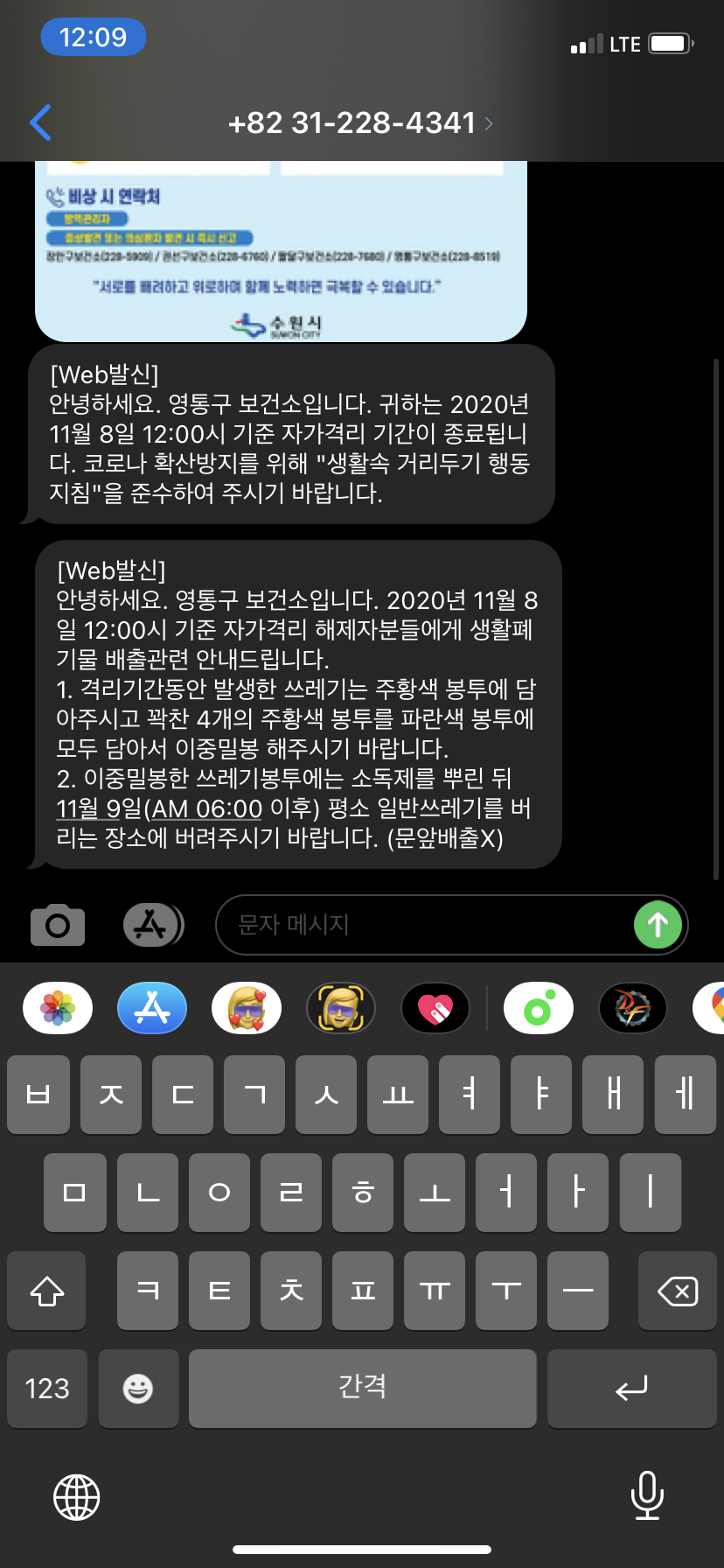The width and height of the screenshot is (724, 1568).
Task: Start dictation with the microphone icon
Action: pos(647,1495)
